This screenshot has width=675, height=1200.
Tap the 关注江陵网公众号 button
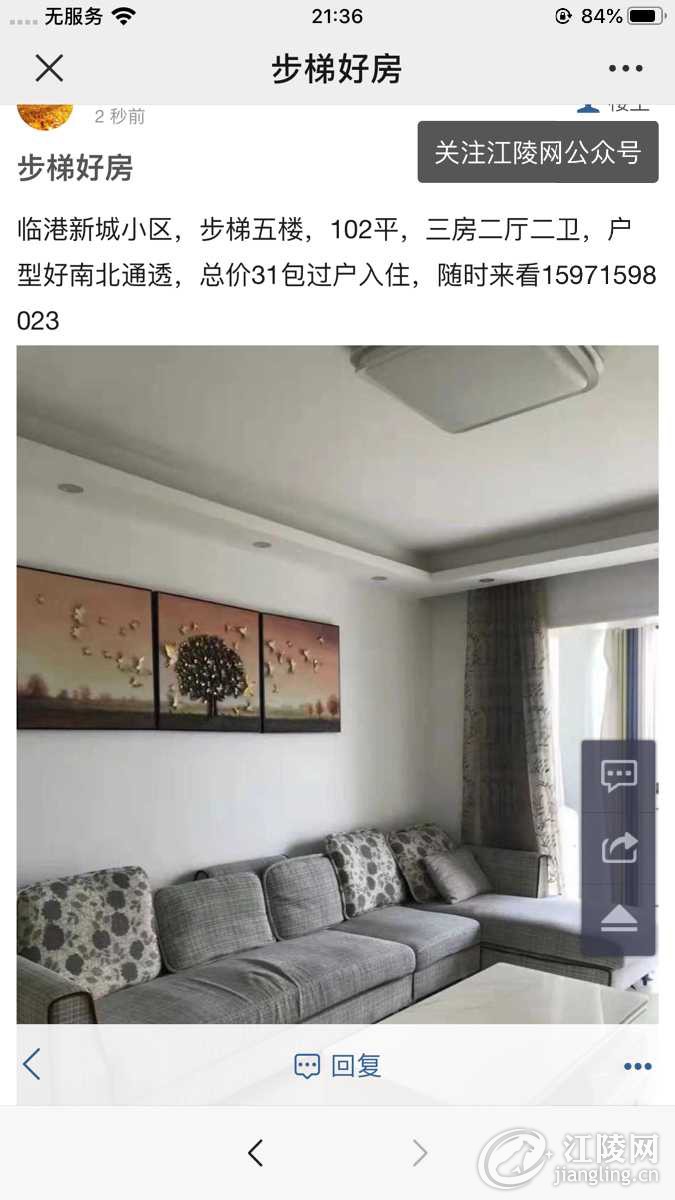point(538,152)
